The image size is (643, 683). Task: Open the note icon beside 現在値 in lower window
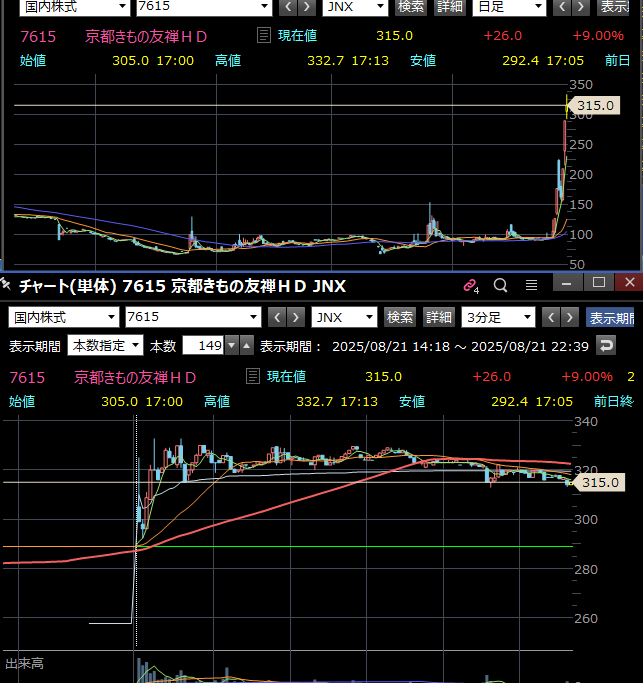254,377
